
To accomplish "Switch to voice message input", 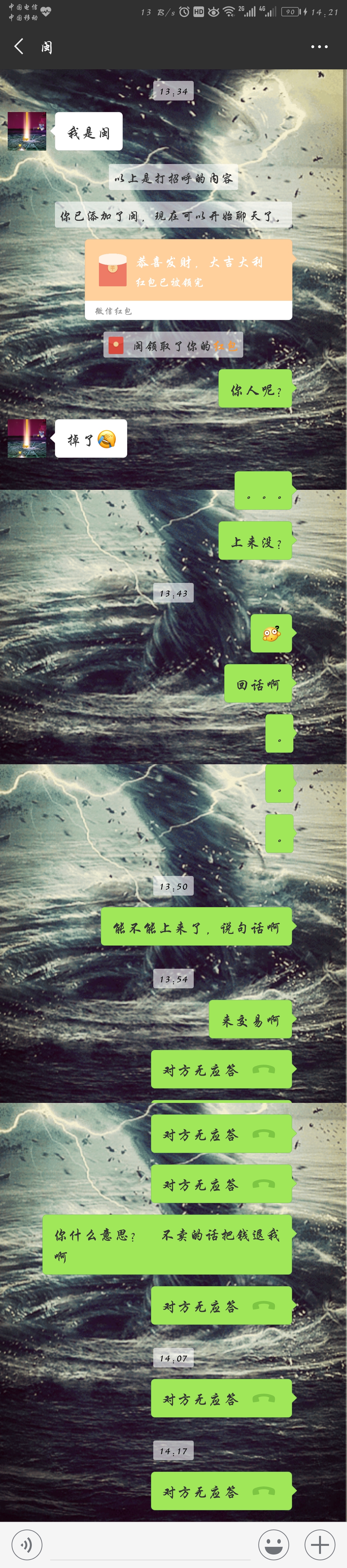I will coord(27,1544).
